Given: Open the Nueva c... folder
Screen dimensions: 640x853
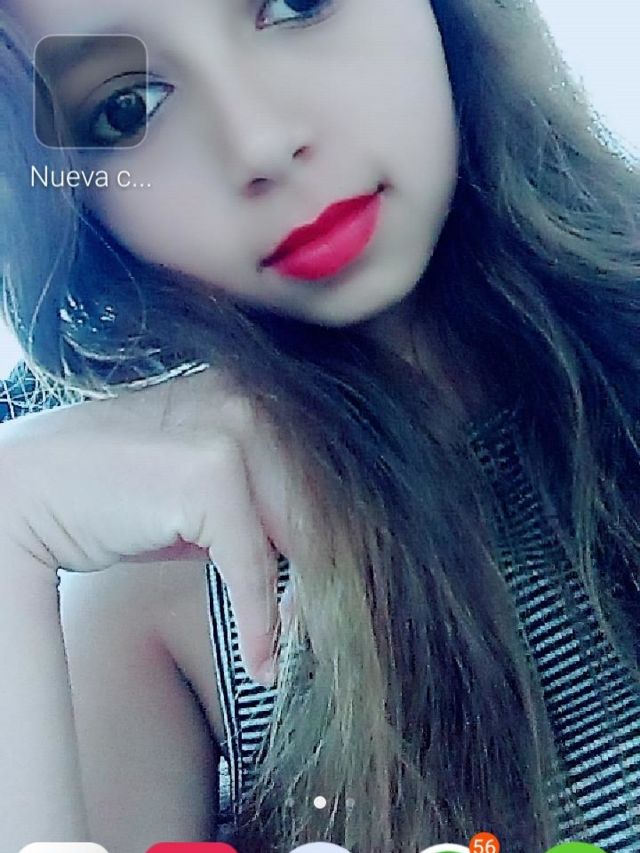Looking at the screenshot, I should pos(91,92).
